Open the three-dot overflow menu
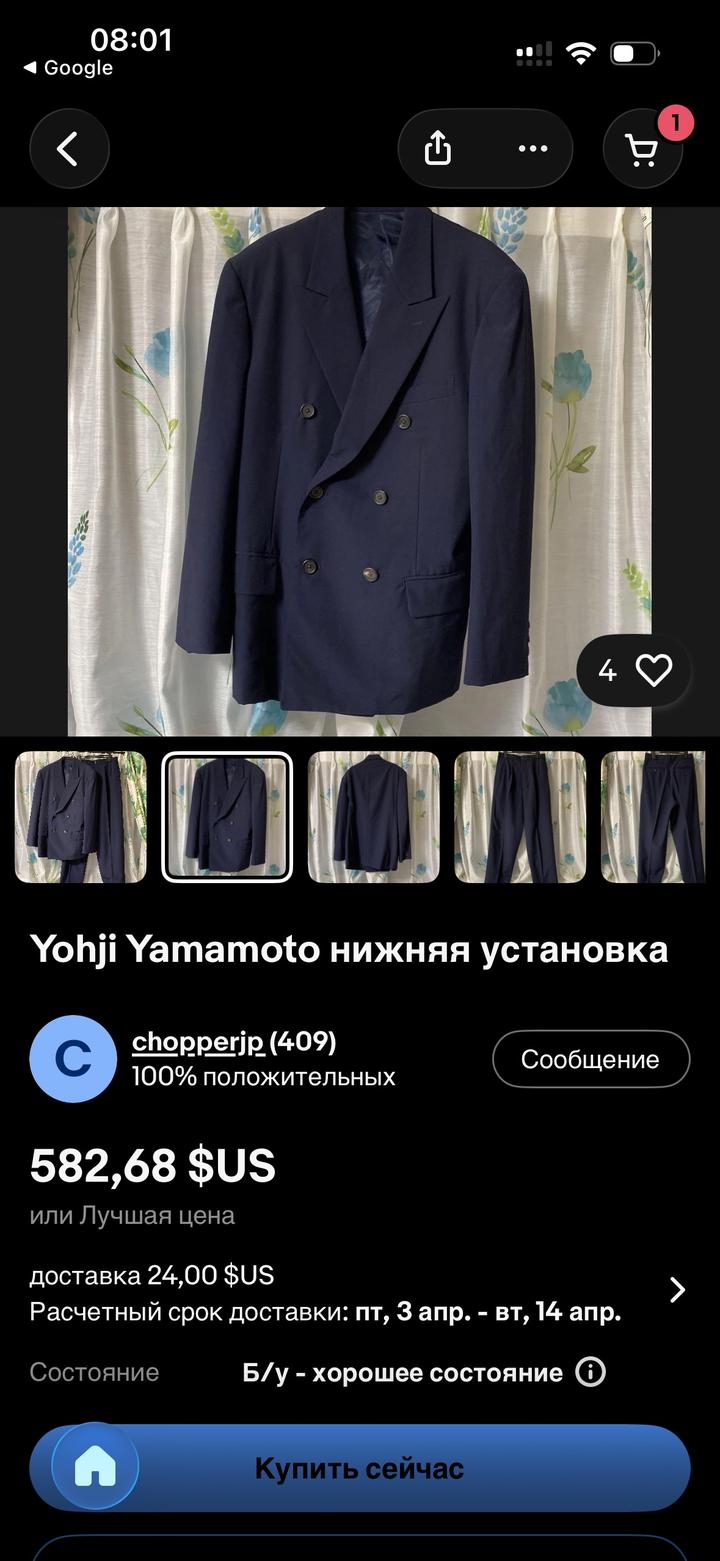 533,150
